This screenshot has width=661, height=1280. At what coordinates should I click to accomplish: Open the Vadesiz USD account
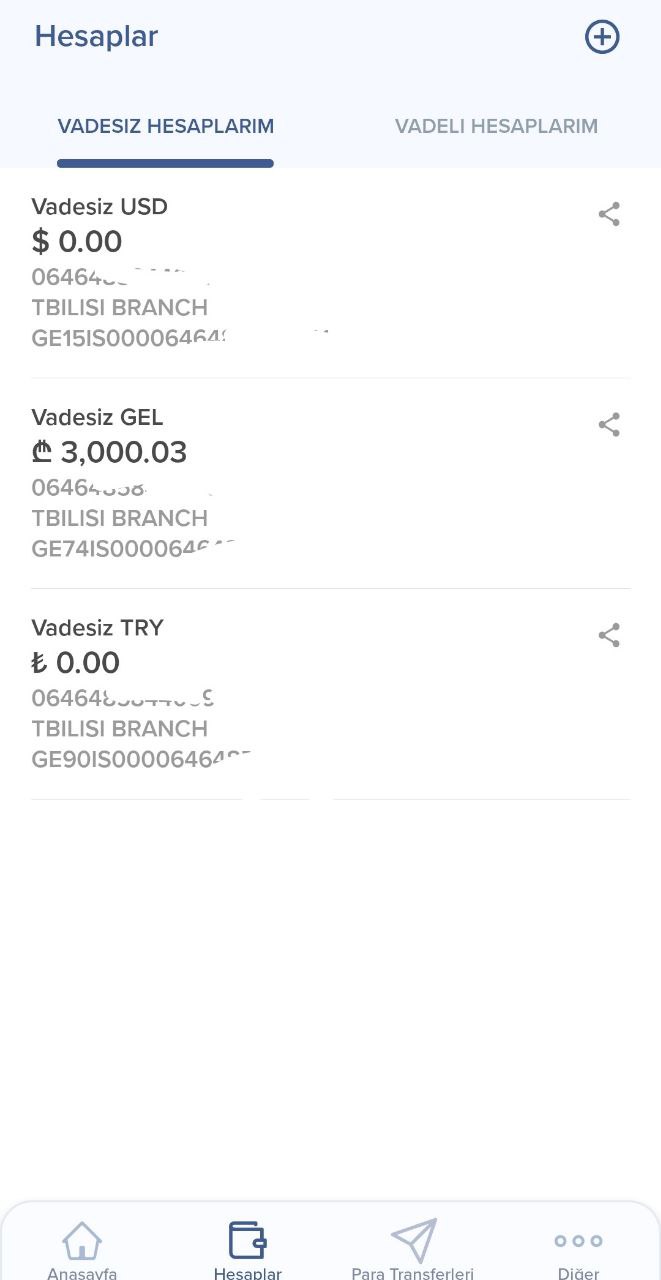click(x=330, y=273)
